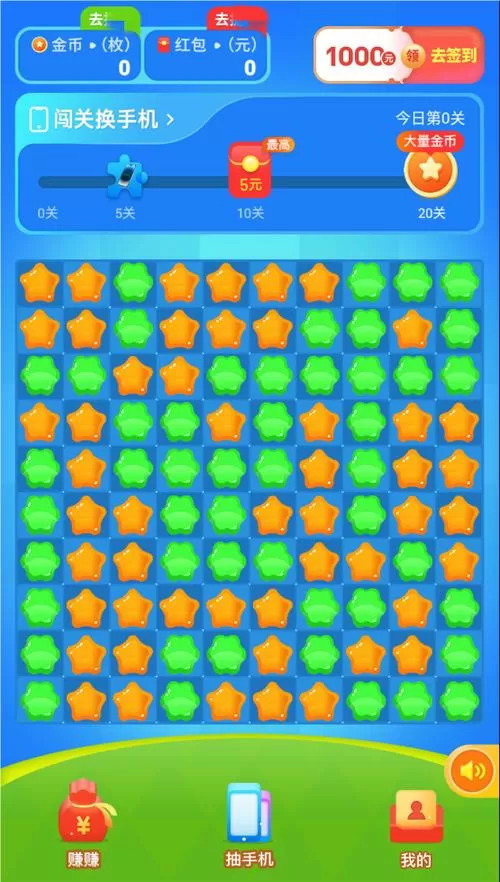500x882 pixels.
Task: Switch to the 赚赚 tab
Action: pyautogui.click(x=84, y=822)
